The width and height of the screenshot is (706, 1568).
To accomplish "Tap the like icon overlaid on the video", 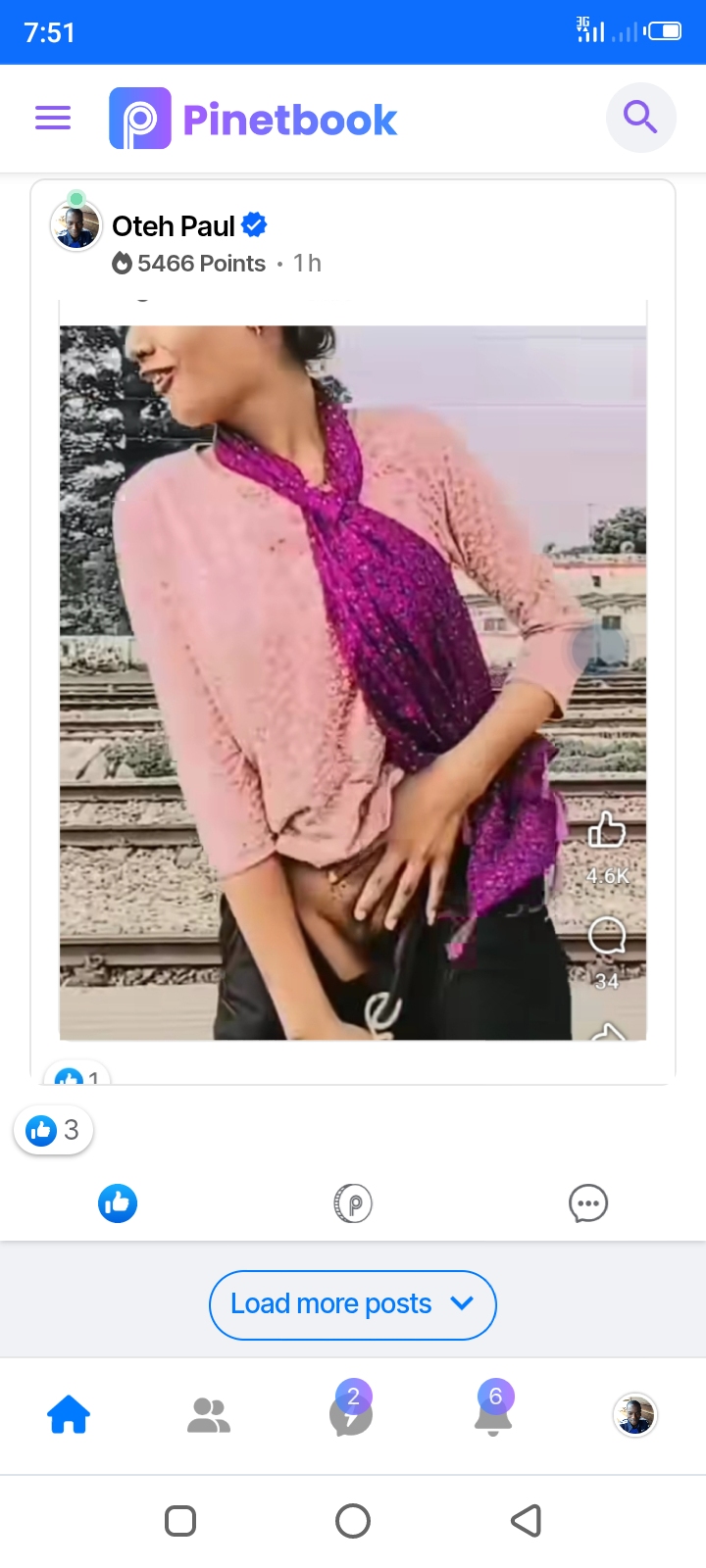I will point(607,830).
